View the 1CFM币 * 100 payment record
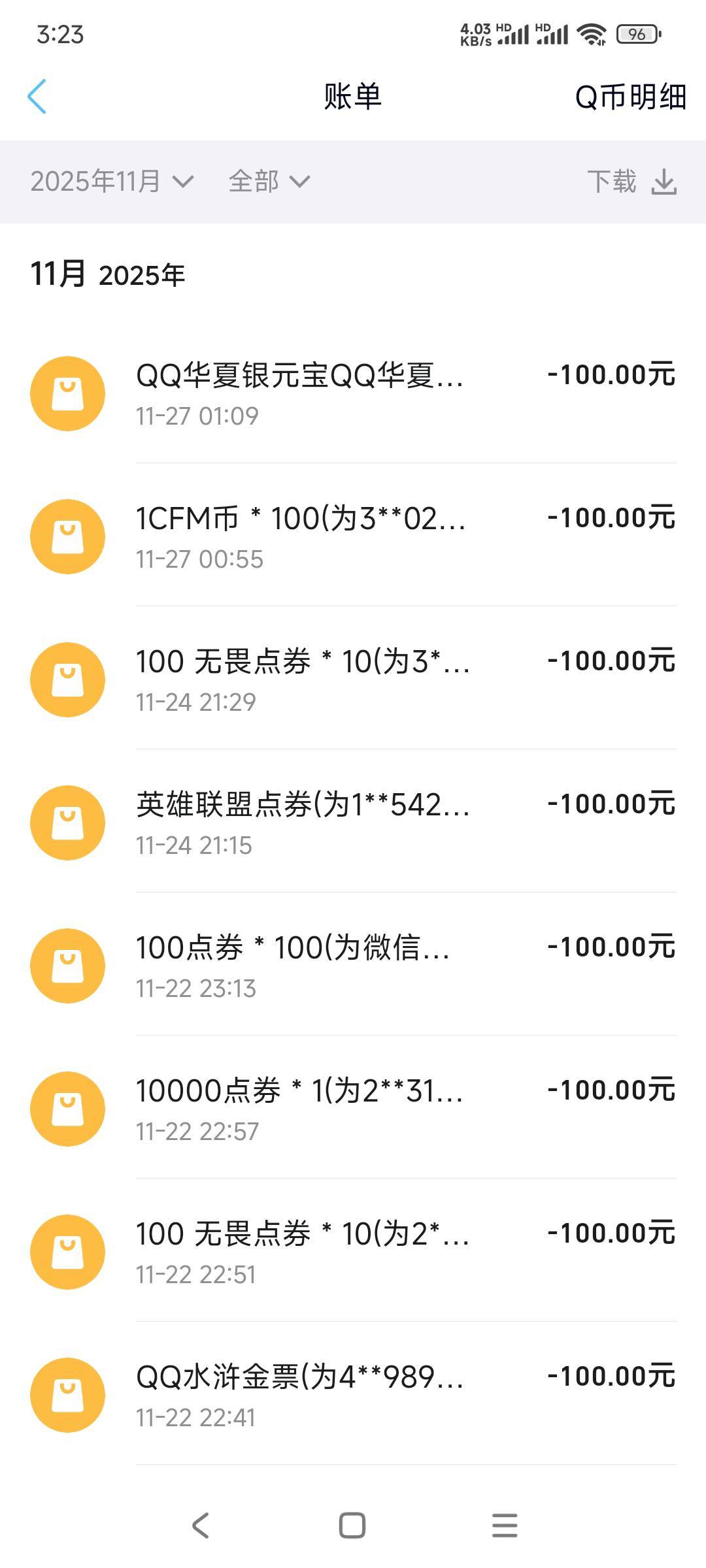The height and width of the screenshot is (1568, 706). pyautogui.click(x=353, y=536)
